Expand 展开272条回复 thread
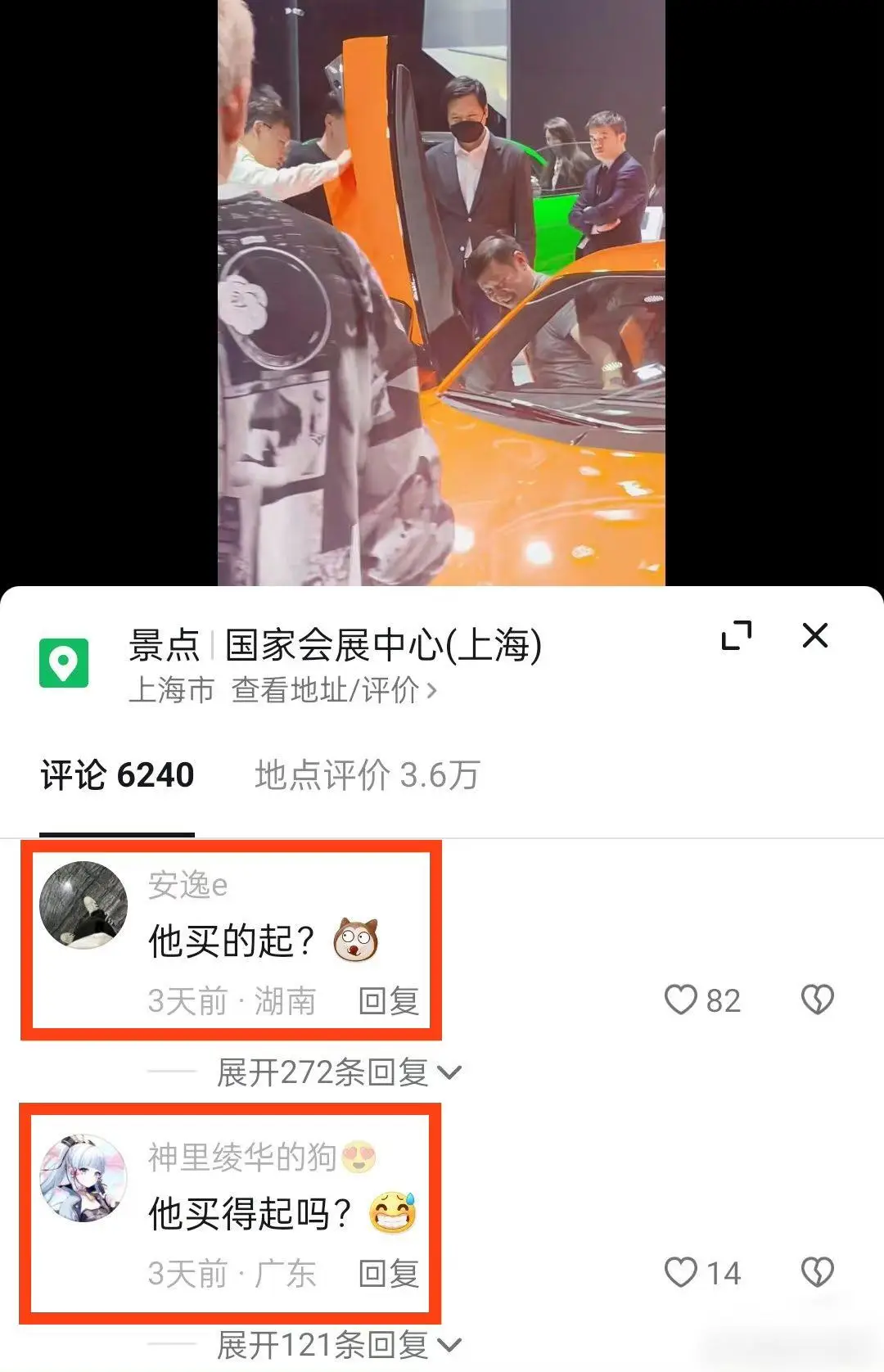Viewport: 884px width, 1372px height. 338,1072
